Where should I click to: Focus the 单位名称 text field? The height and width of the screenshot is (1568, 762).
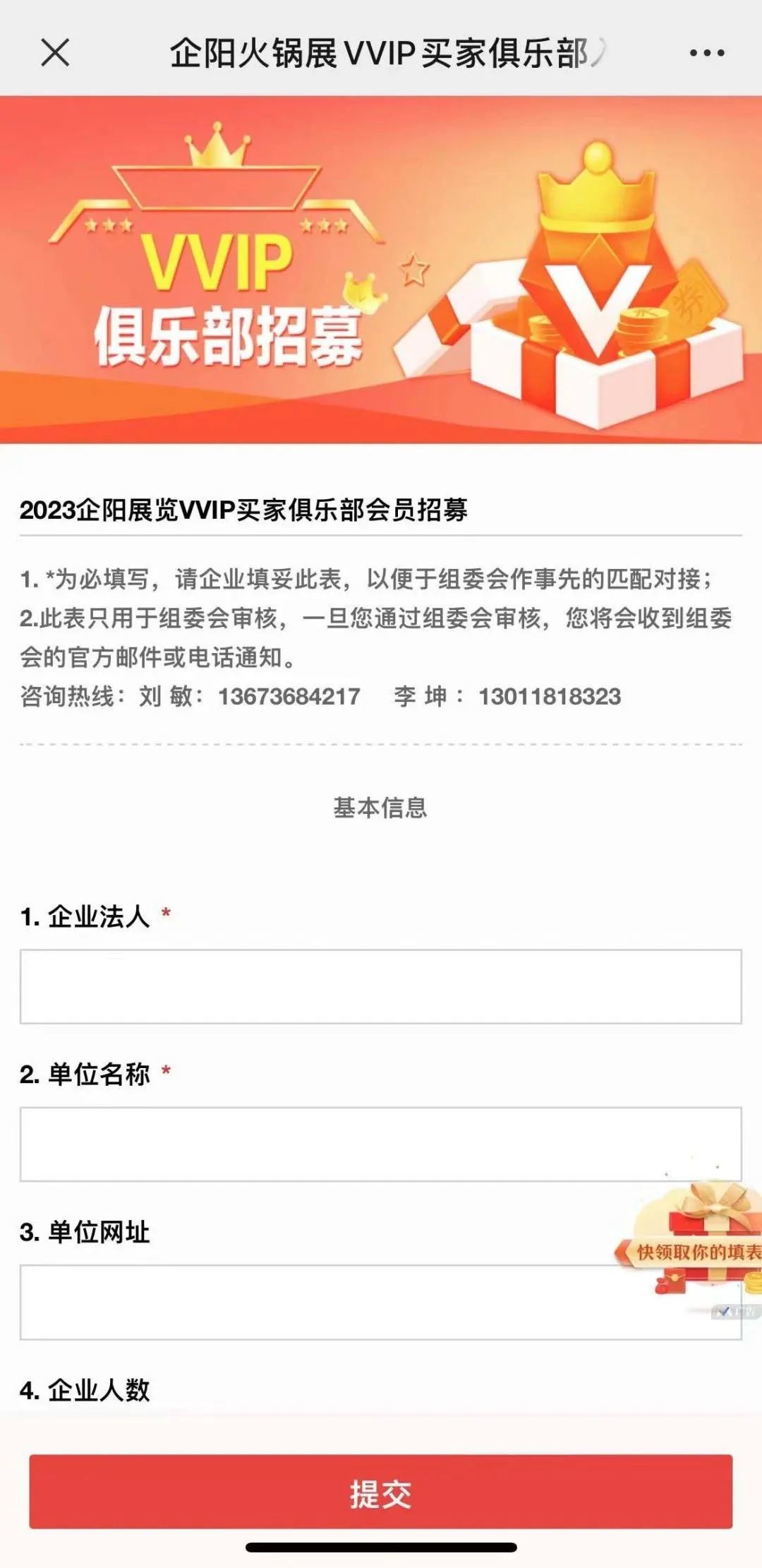coord(381,1144)
